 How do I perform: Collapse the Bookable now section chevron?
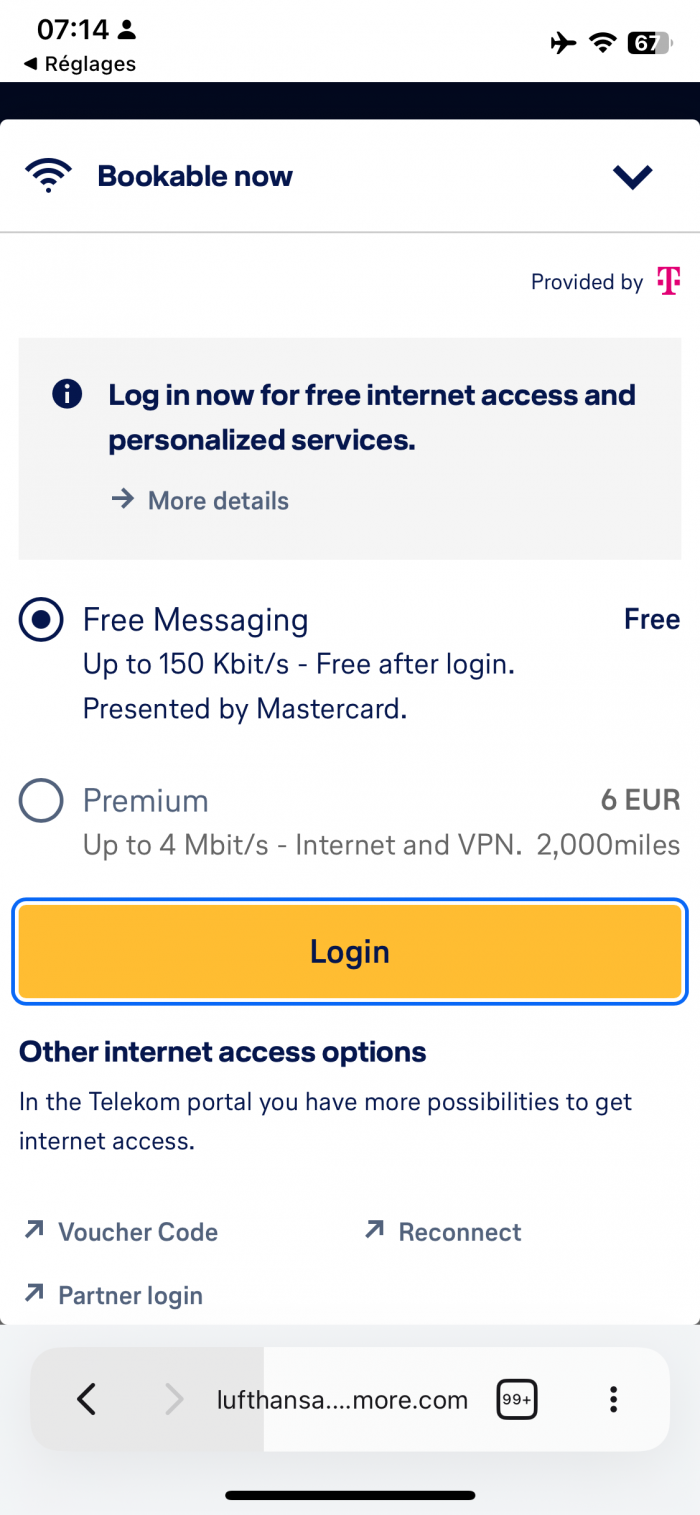point(632,177)
